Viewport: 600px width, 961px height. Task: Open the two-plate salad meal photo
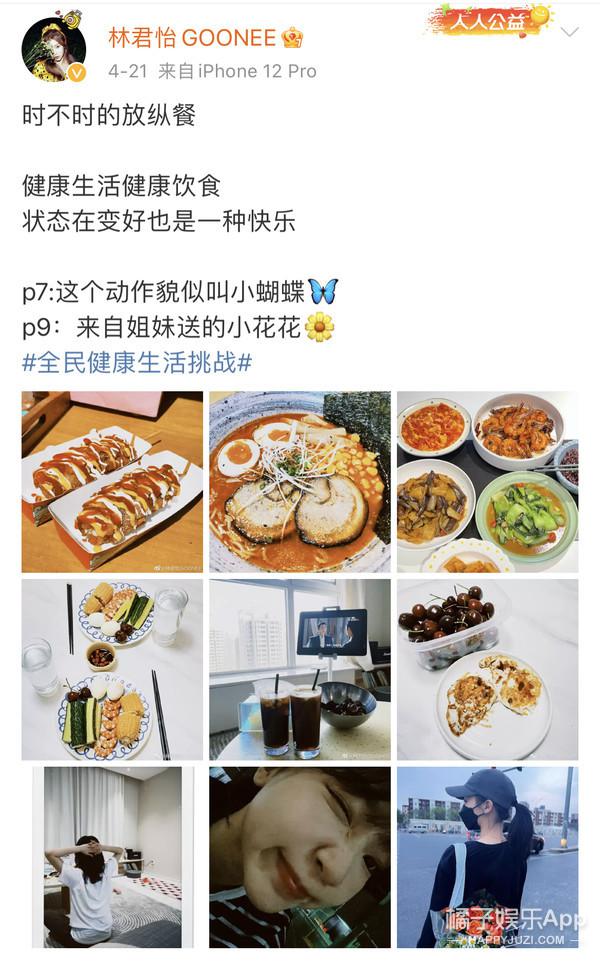tap(112, 669)
